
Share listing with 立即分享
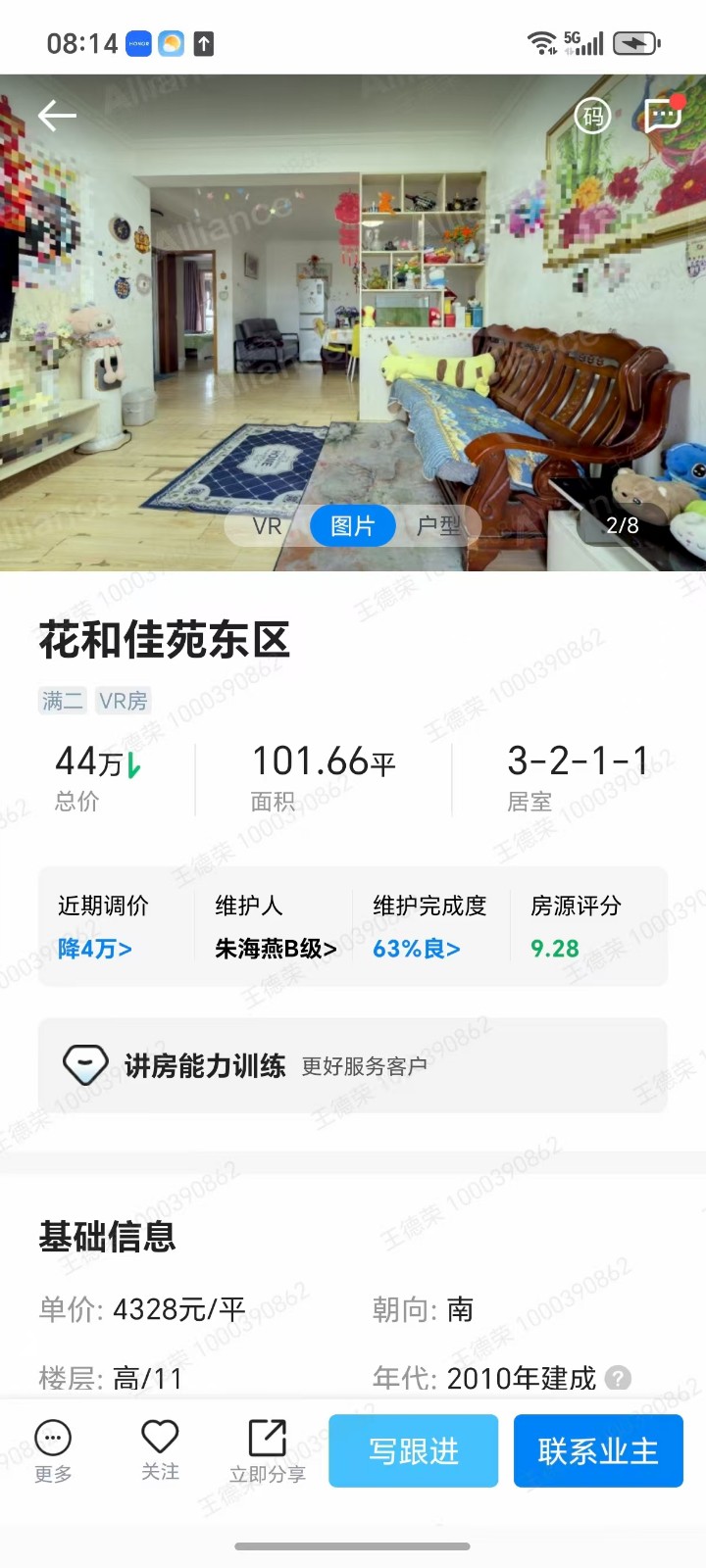tap(267, 1450)
